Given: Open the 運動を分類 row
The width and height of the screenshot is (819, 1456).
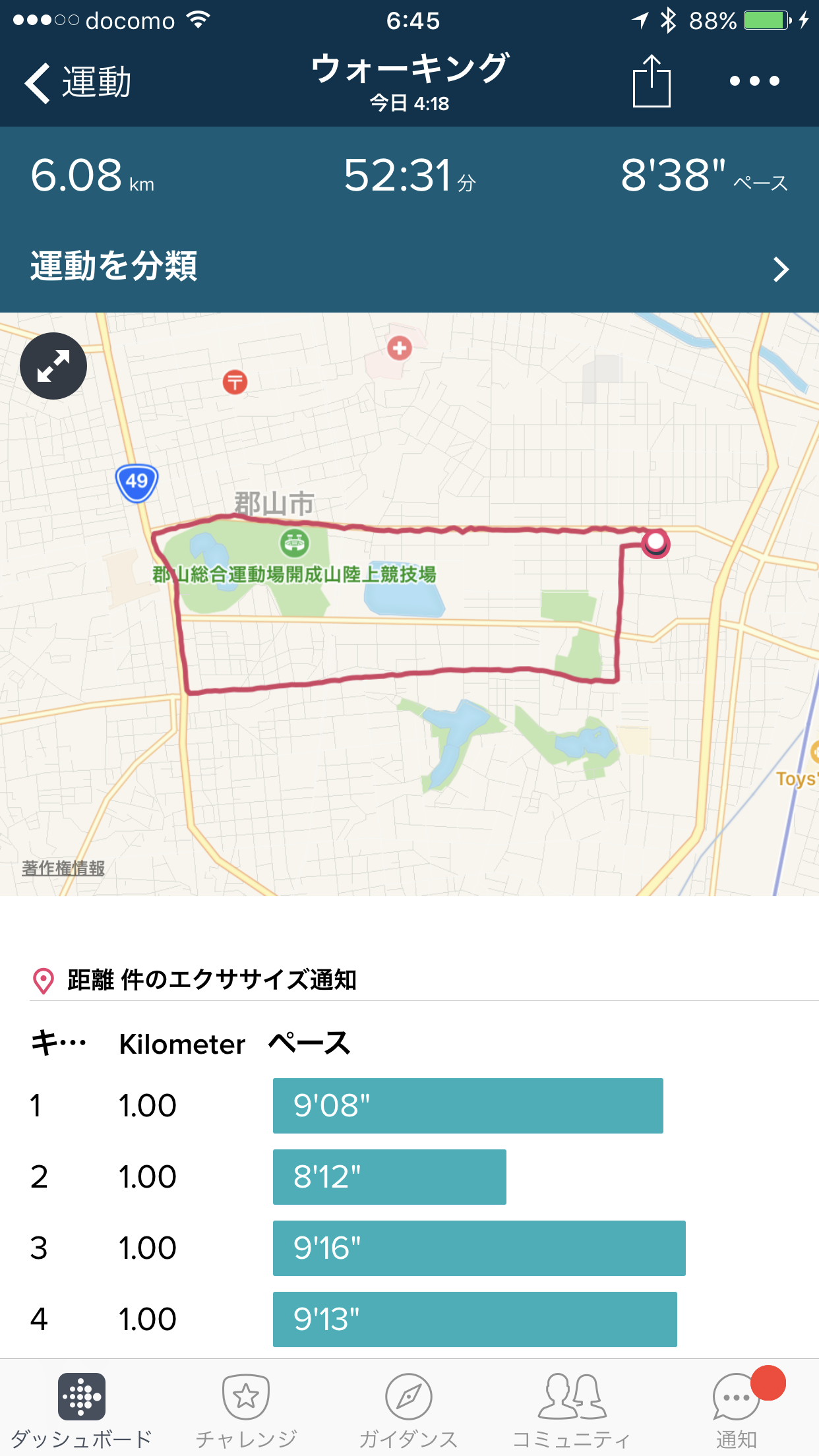Looking at the screenshot, I should point(409,267).
